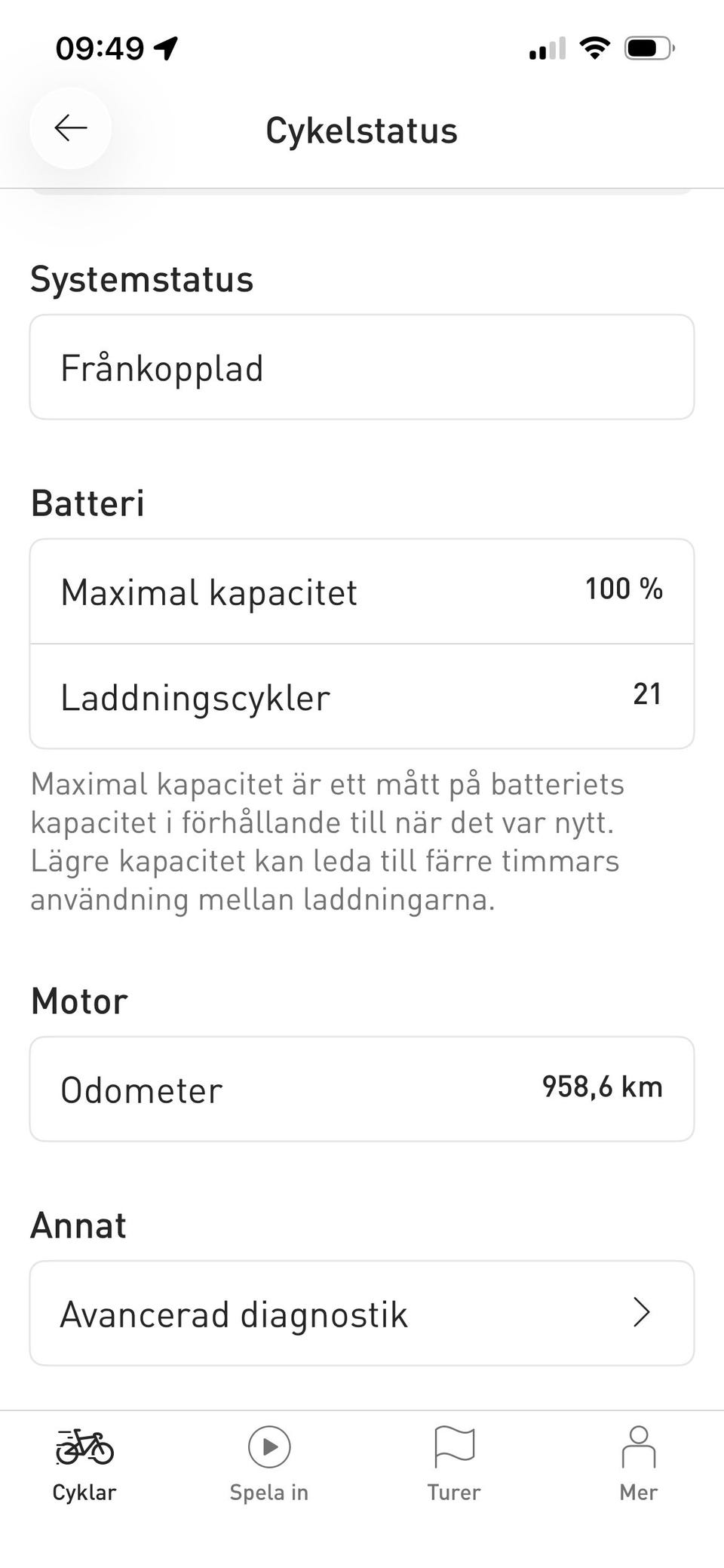Viewport: 724px width, 1568px height.
Task: Go back from Cykelstatus
Action: coord(71,128)
